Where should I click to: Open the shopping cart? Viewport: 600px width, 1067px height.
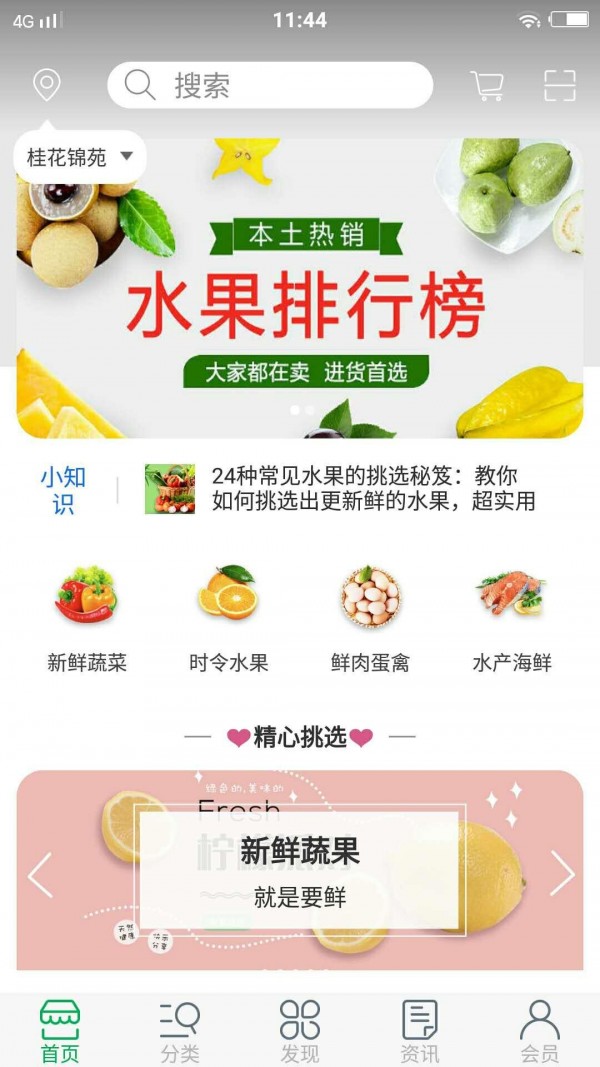pyautogui.click(x=487, y=85)
